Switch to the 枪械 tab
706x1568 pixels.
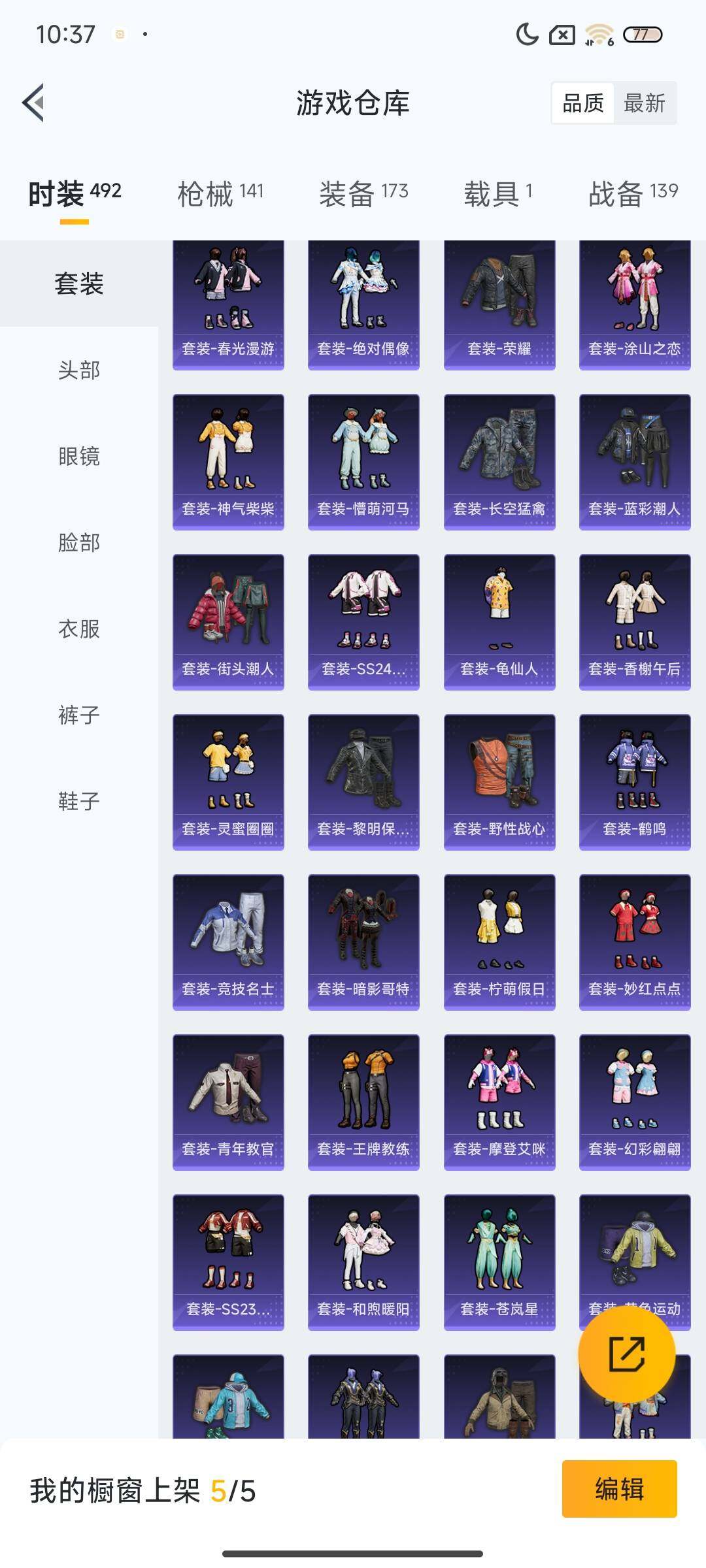(220, 193)
